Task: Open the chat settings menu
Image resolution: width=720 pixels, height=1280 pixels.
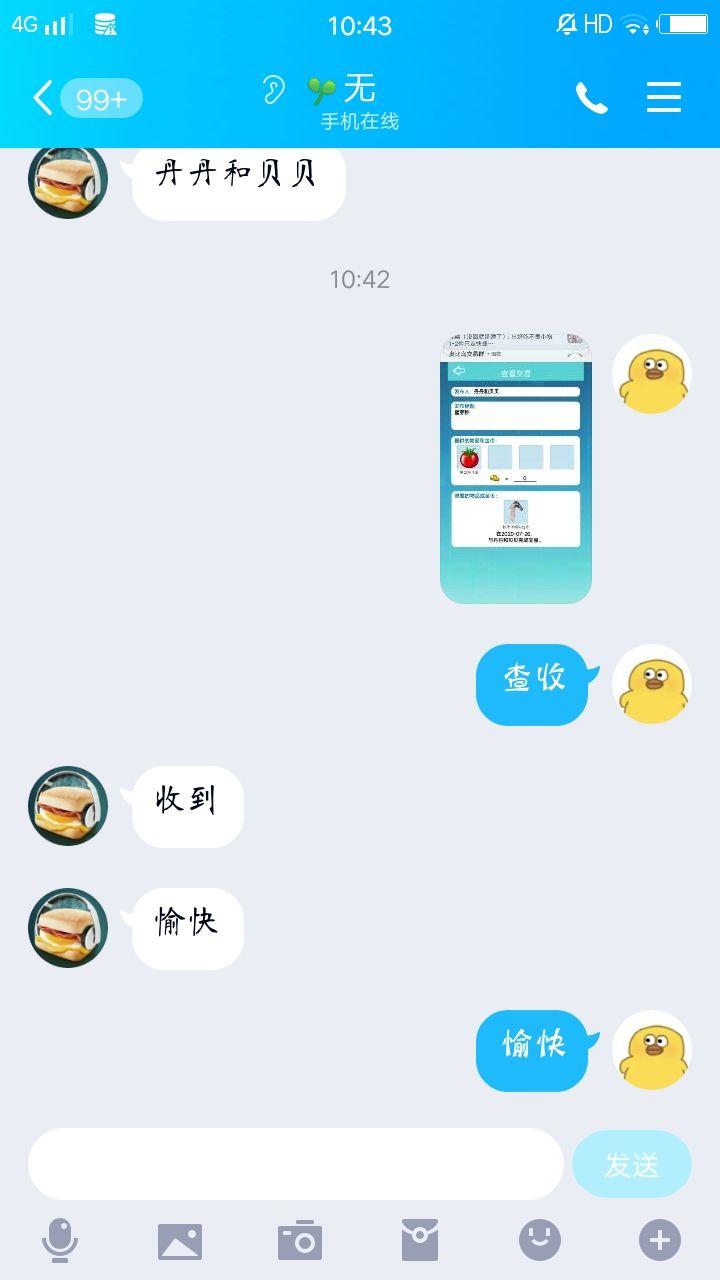Action: [663, 97]
